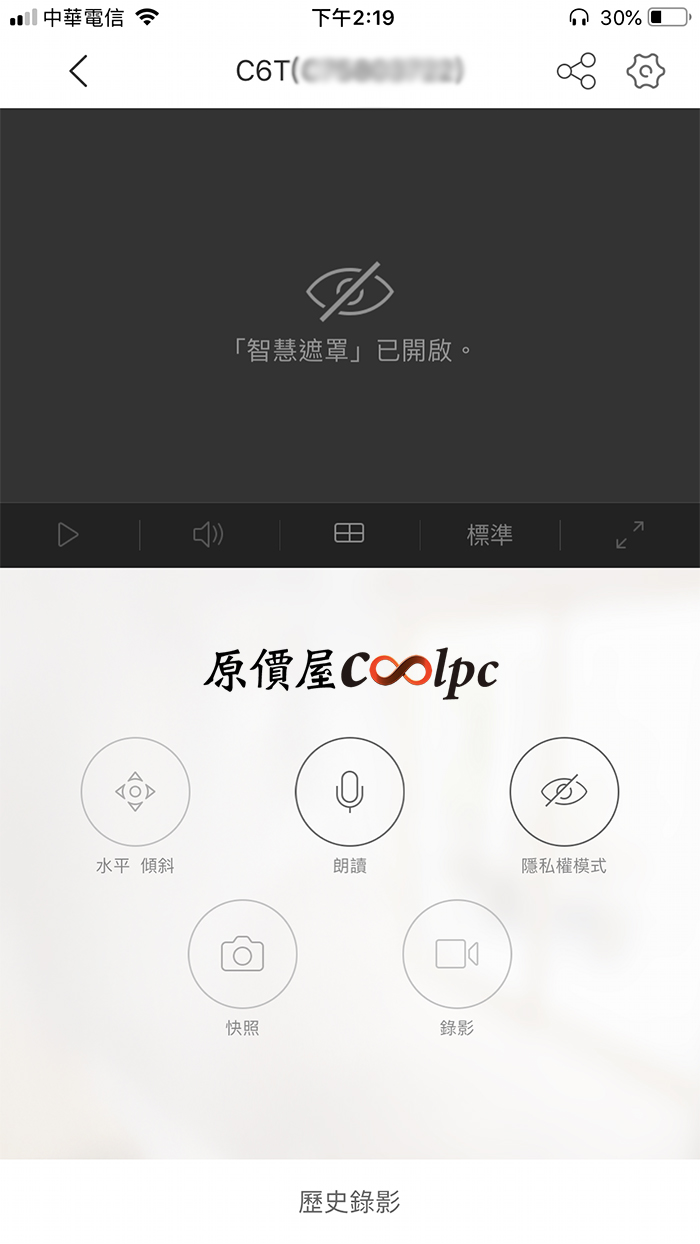The width and height of the screenshot is (700, 1244).
Task: Go back using the top-left arrow
Action: [78, 71]
